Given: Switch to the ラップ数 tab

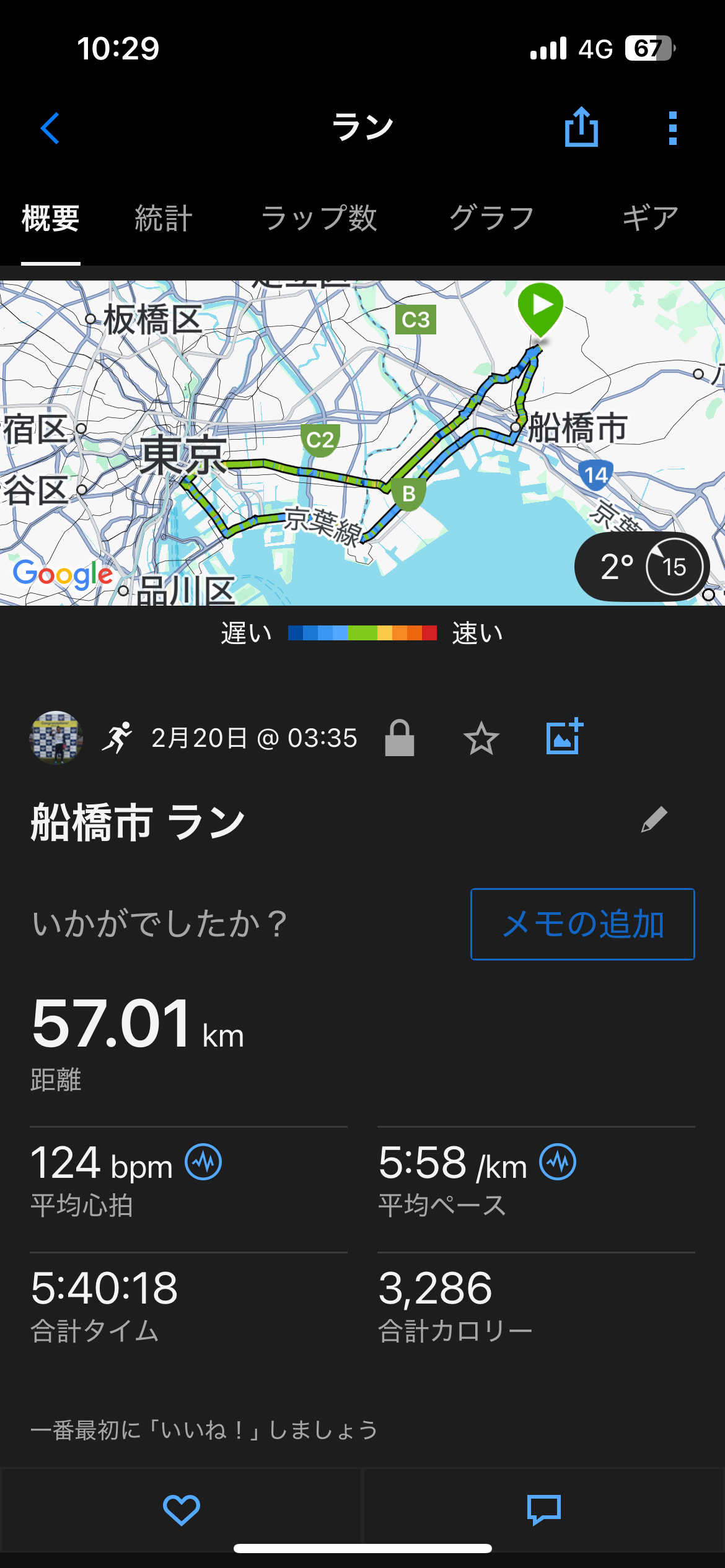Looking at the screenshot, I should click(x=319, y=219).
